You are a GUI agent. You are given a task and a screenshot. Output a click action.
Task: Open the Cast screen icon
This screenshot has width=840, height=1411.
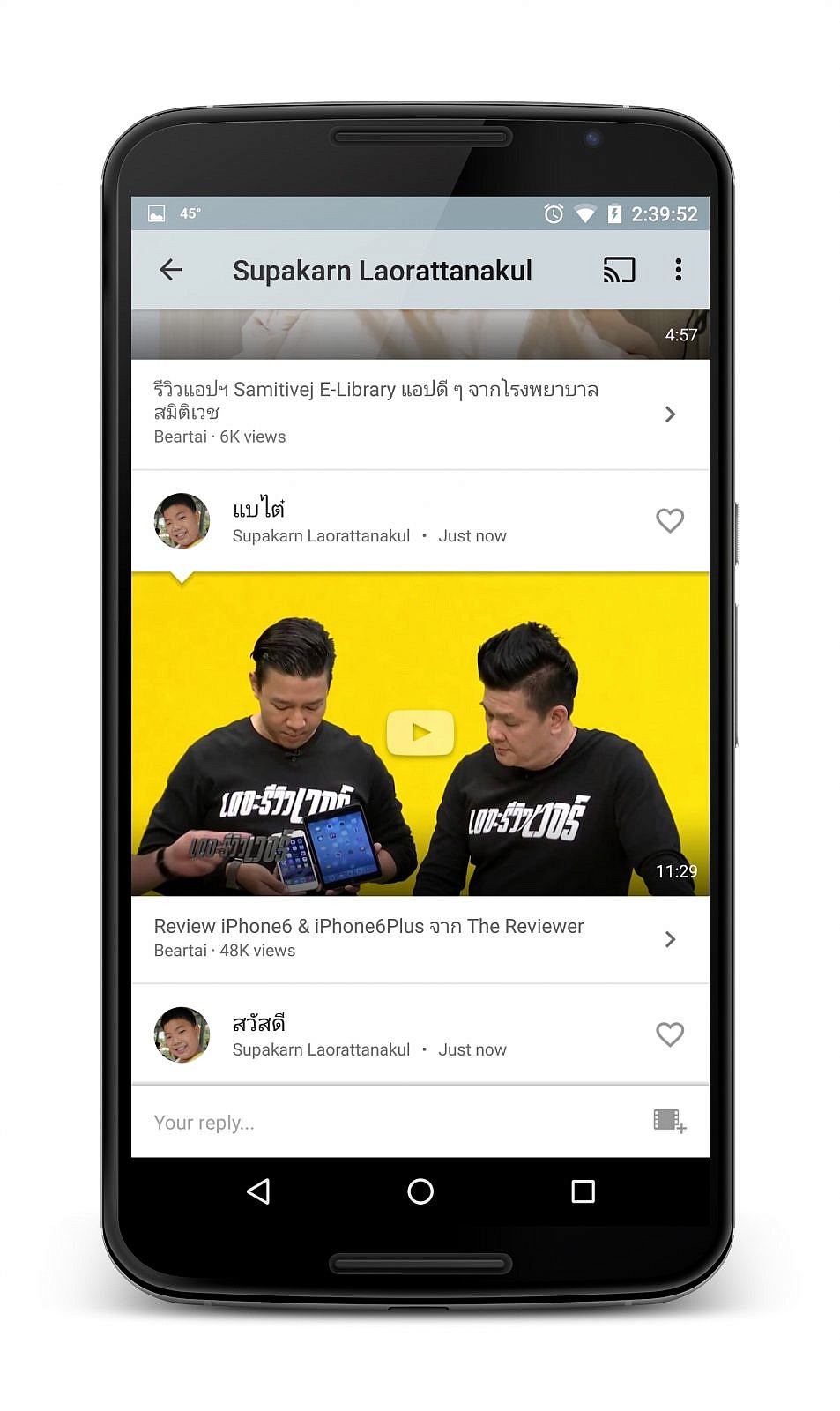click(619, 270)
